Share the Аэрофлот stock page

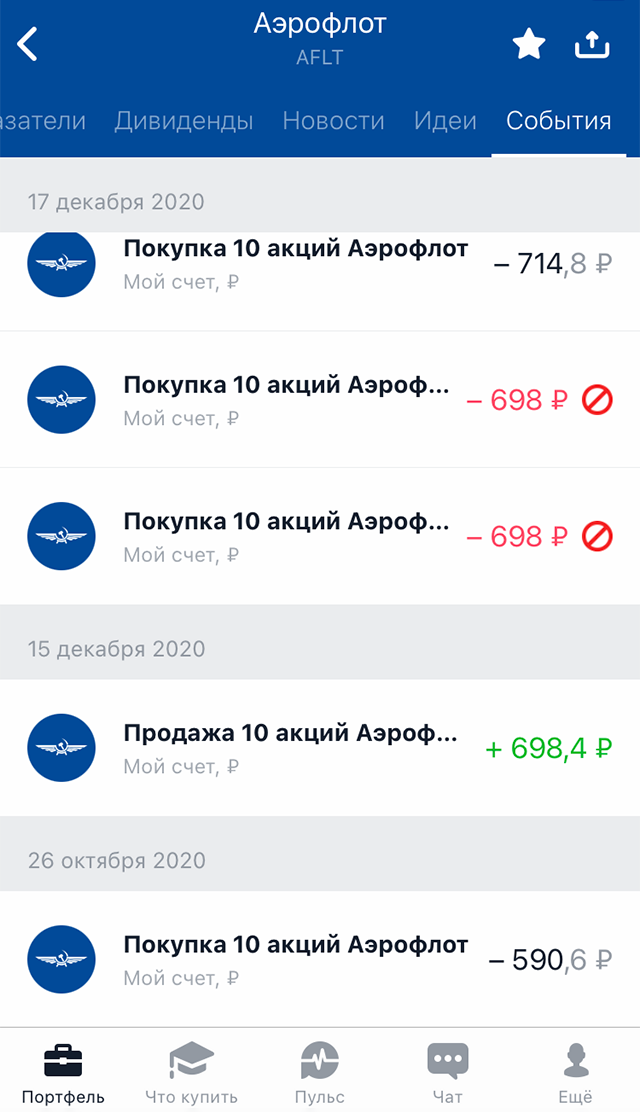coord(591,44)
